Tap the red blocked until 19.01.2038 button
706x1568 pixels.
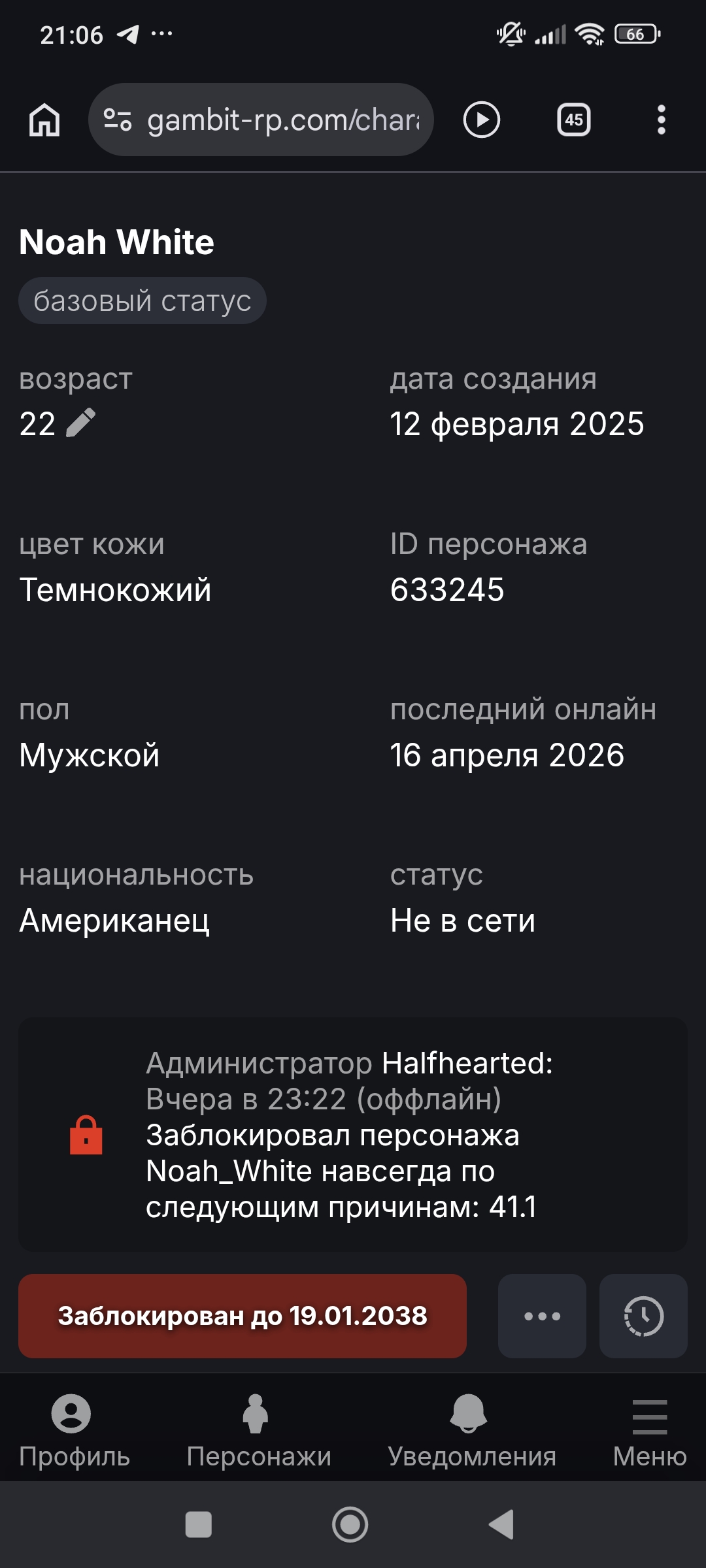243,1316
